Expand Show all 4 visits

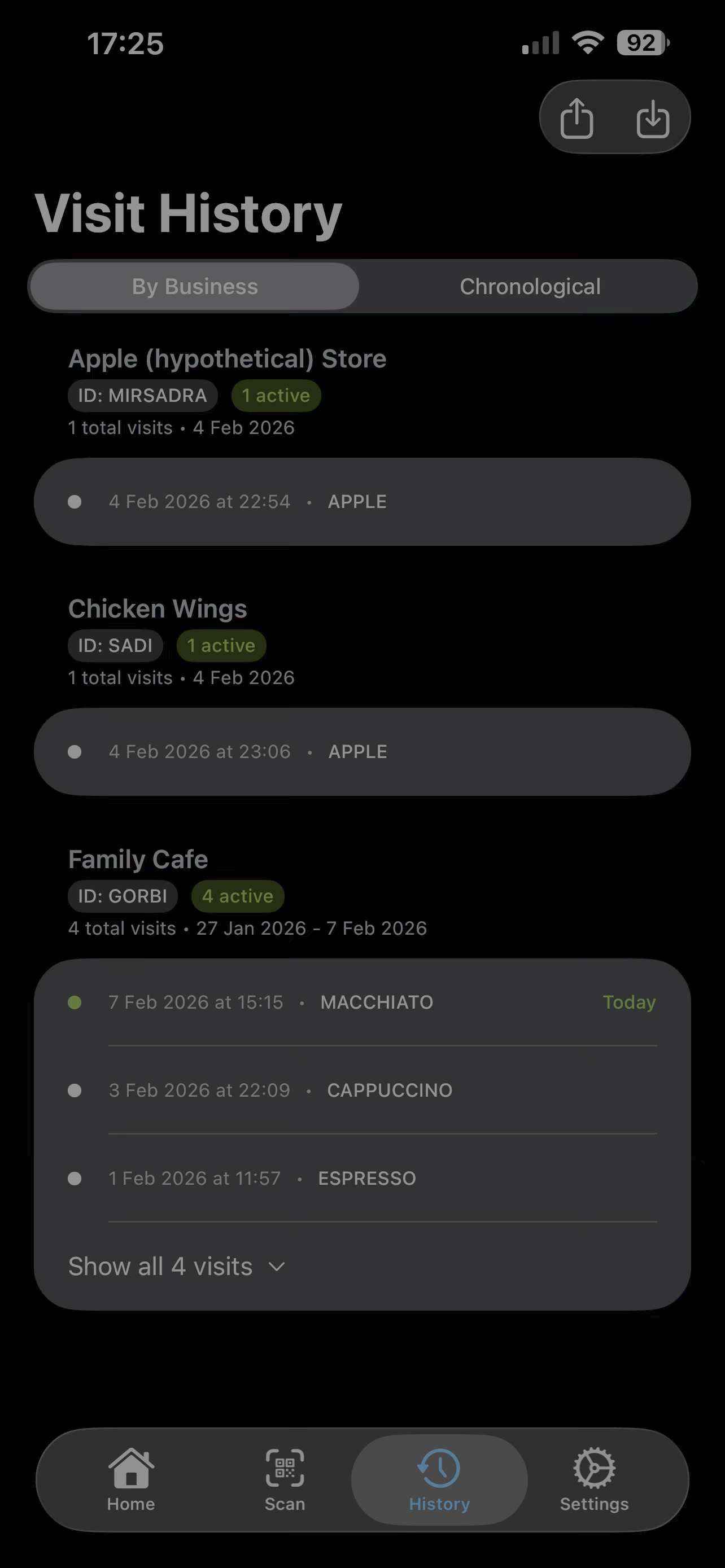pos(177,1267)
